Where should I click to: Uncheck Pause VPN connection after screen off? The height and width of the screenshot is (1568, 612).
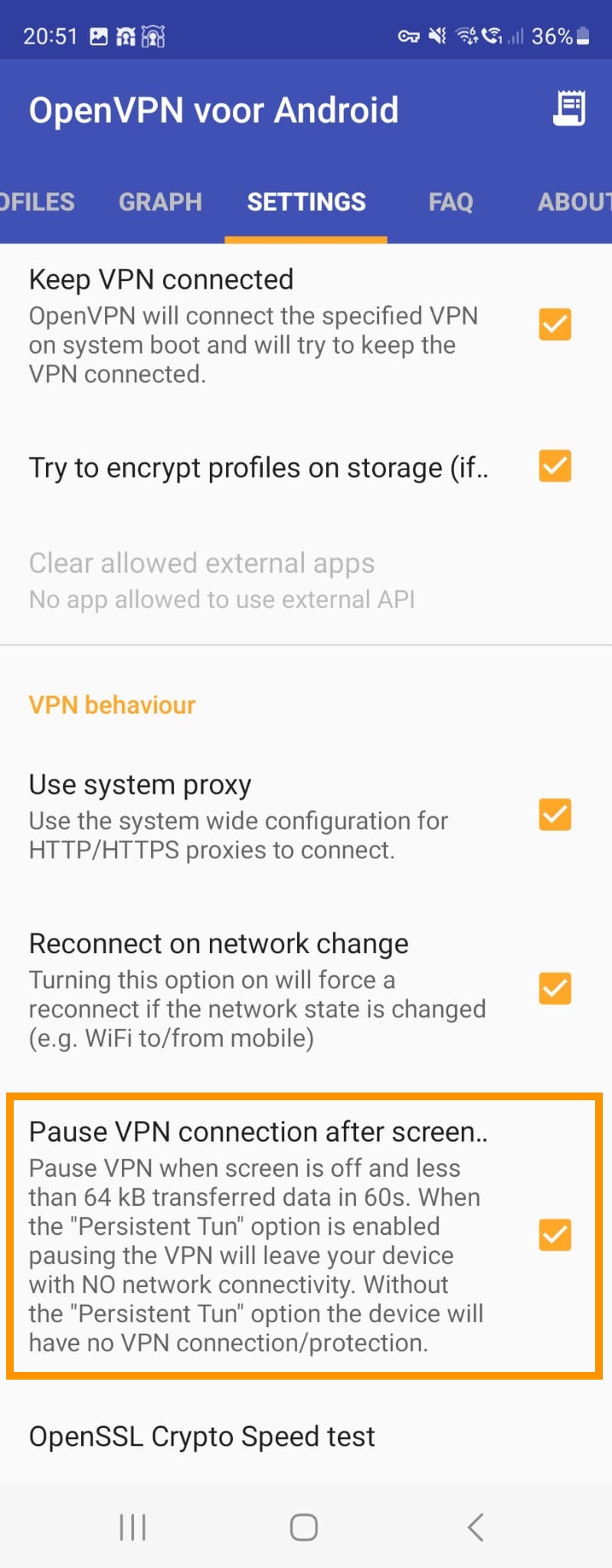pos(555,1234)
